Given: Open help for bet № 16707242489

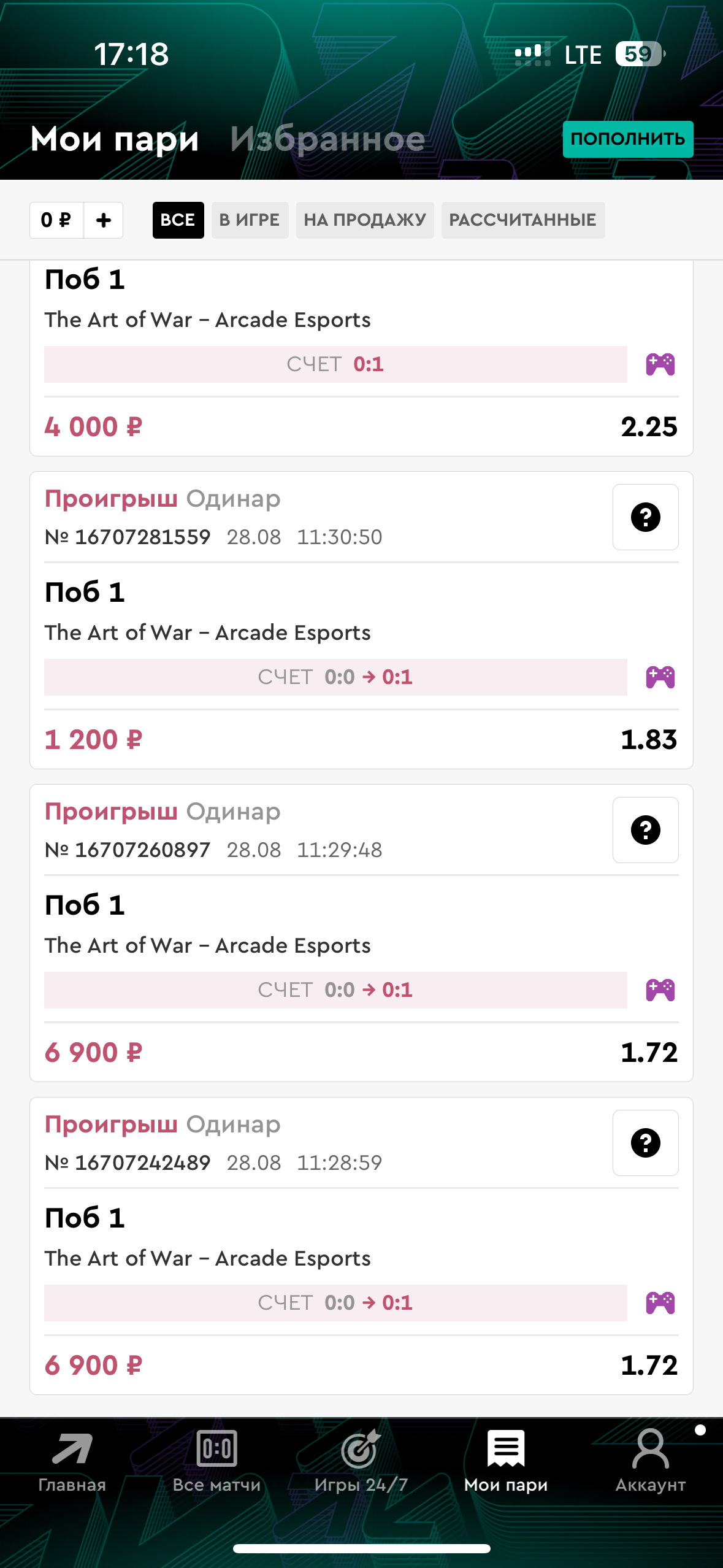Looking at the screenshot, I should pos(645,1143).
